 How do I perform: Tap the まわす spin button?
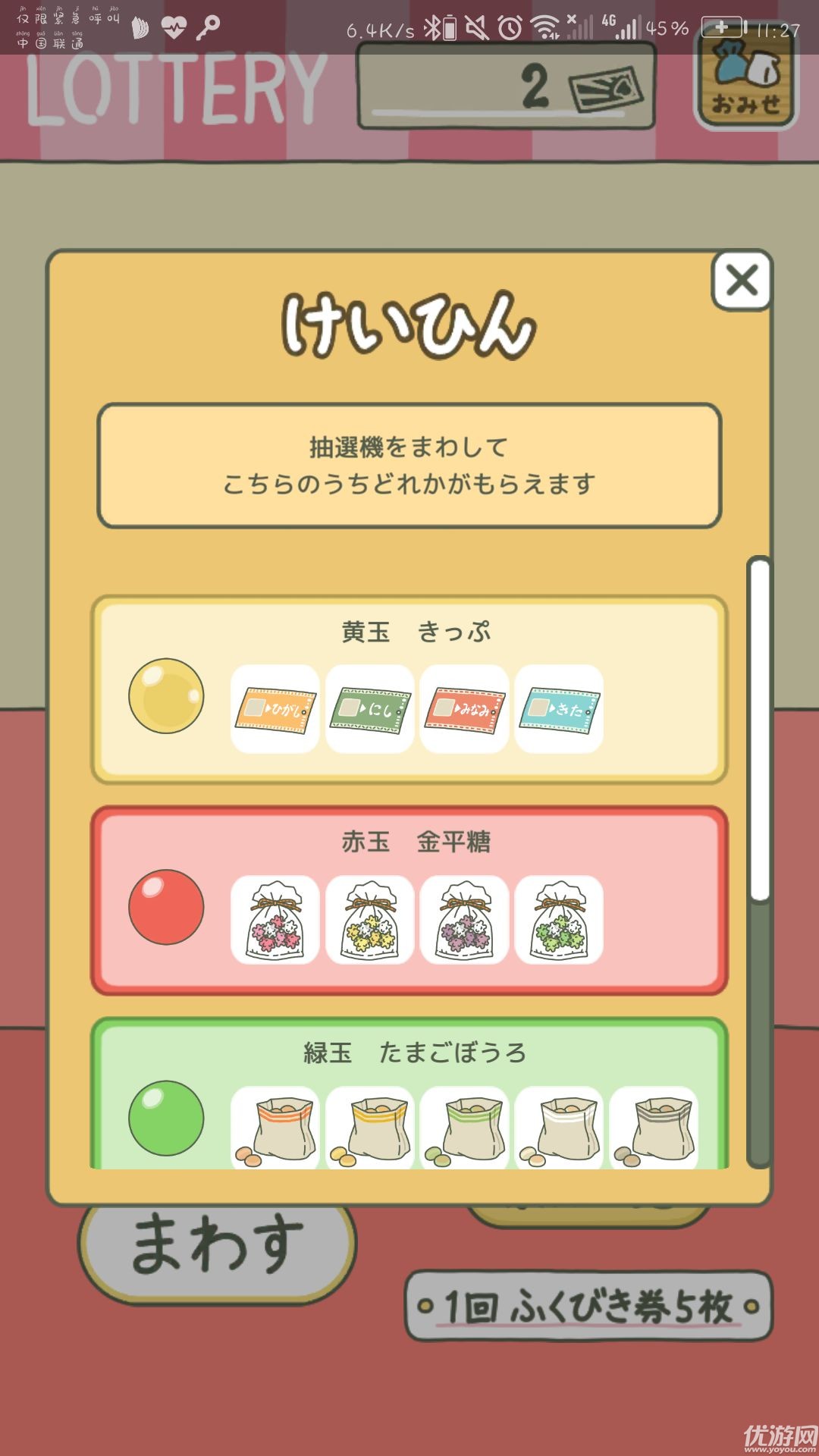point(216,1244)
